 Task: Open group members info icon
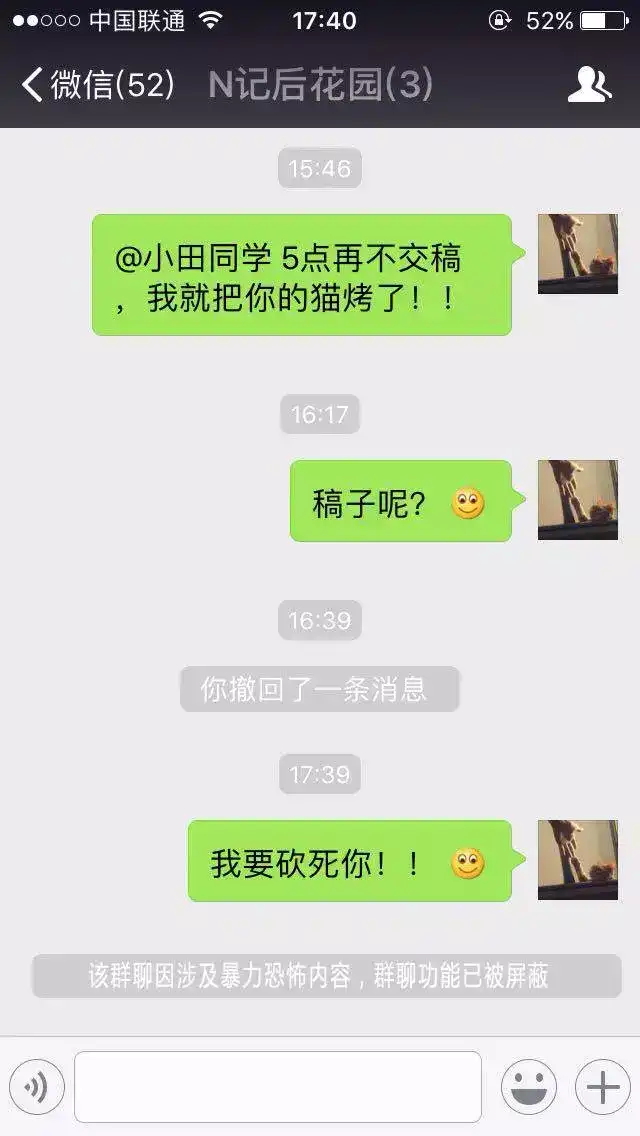(x=589, y=85)
